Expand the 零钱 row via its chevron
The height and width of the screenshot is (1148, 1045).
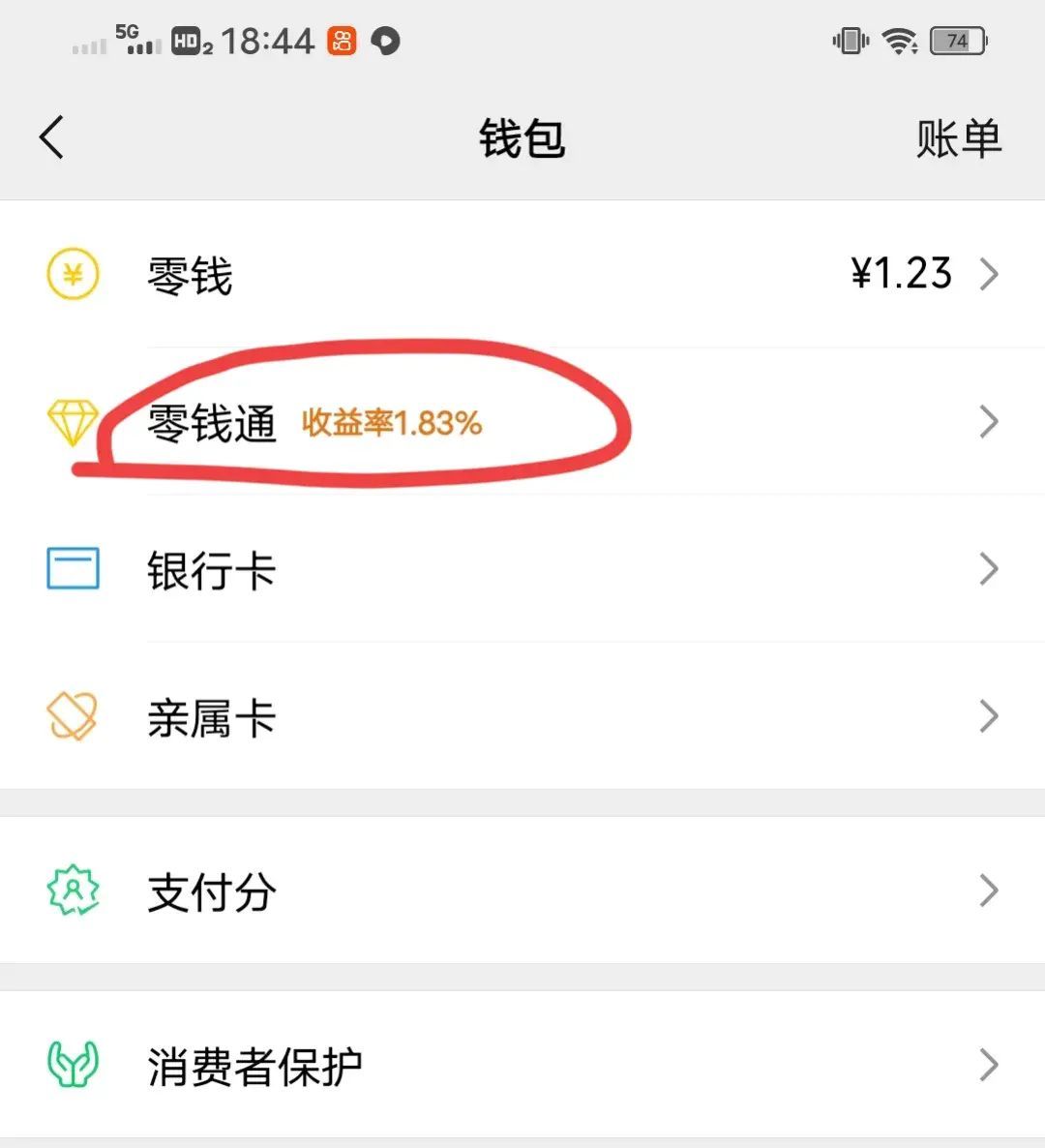(989, 274)
